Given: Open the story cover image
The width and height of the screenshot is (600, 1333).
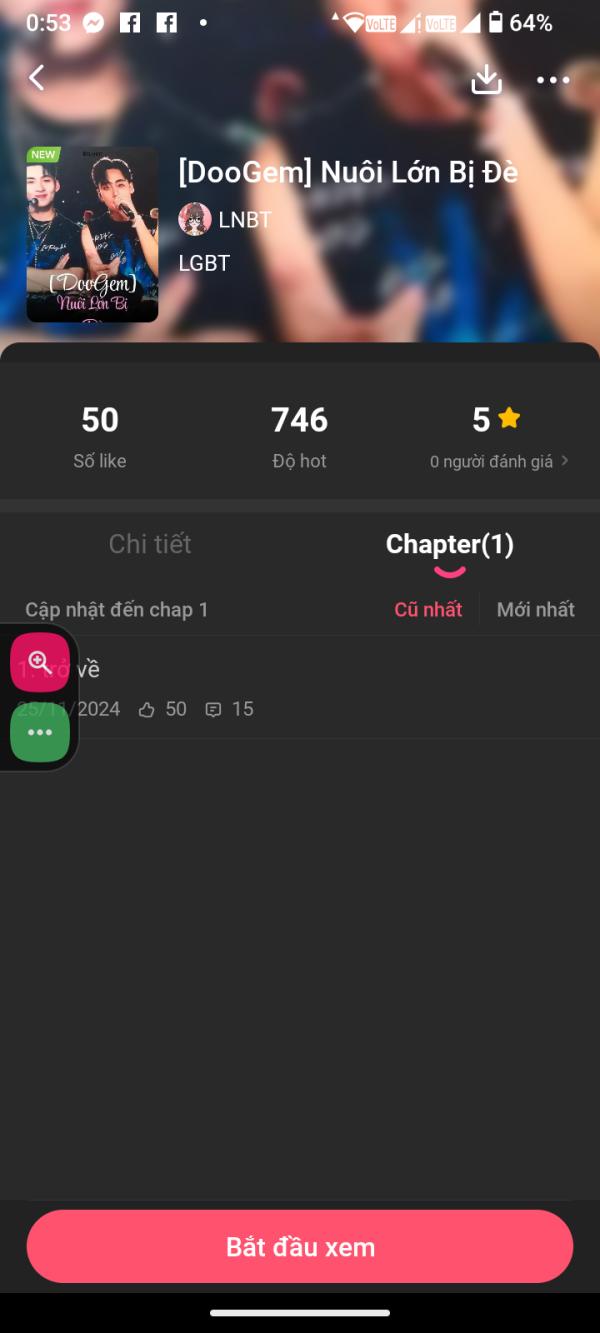Looking at the screenshot, I should pyautogui.click(x=92, y=235).
